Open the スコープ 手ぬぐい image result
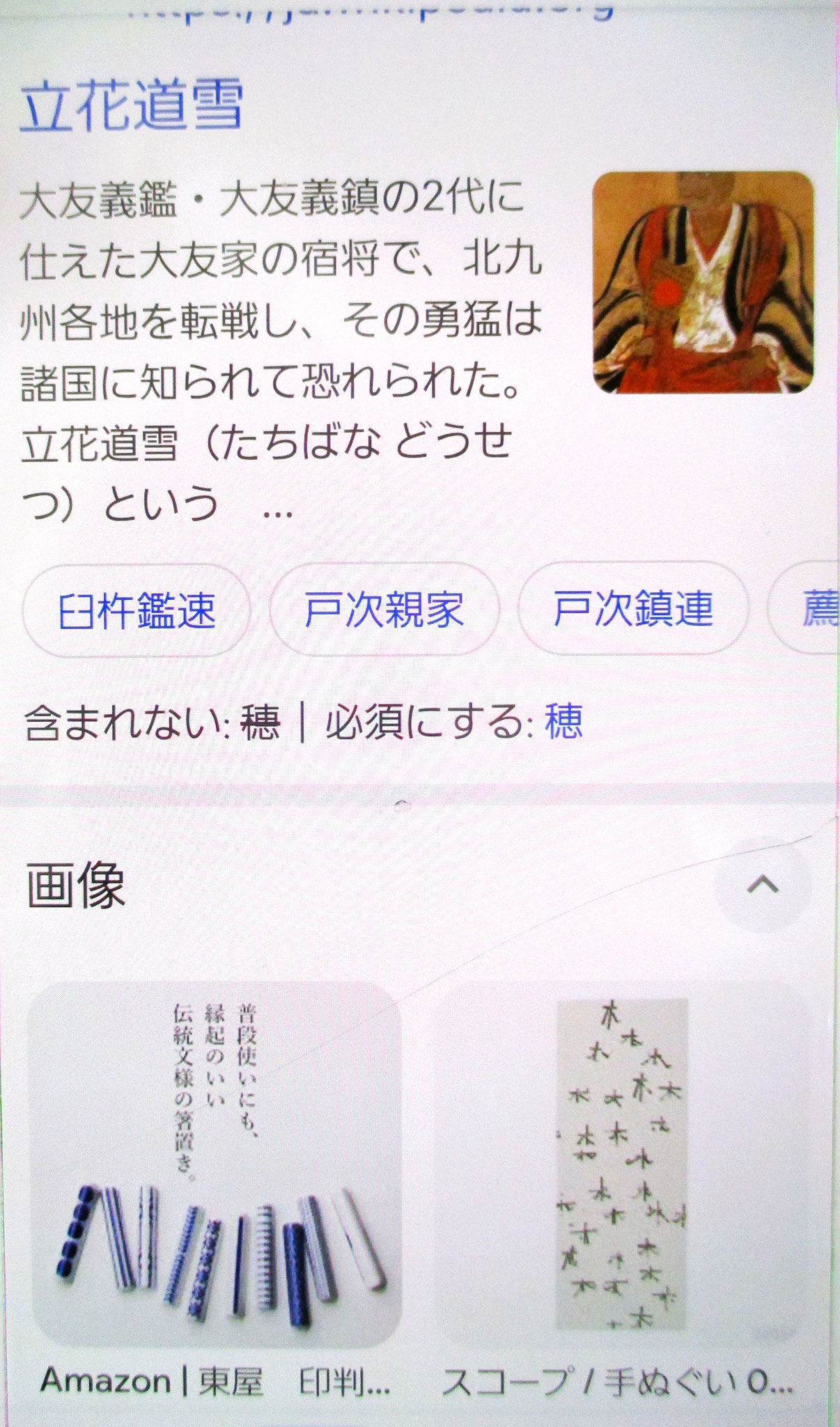Screen dimensions: 840x1427 pyautogui.click(x=621, y=1164)
